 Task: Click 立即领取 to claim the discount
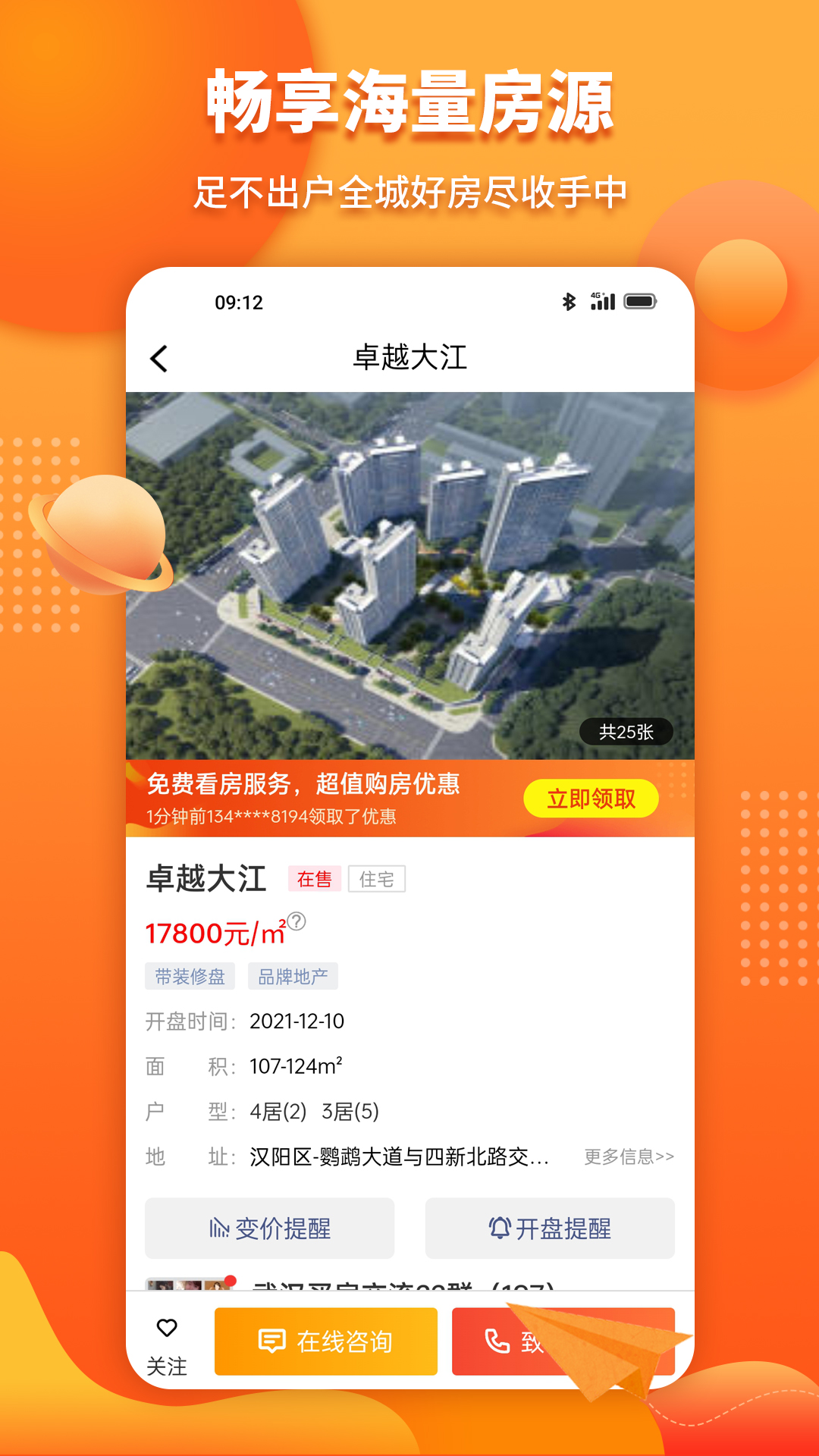(592, 799)
